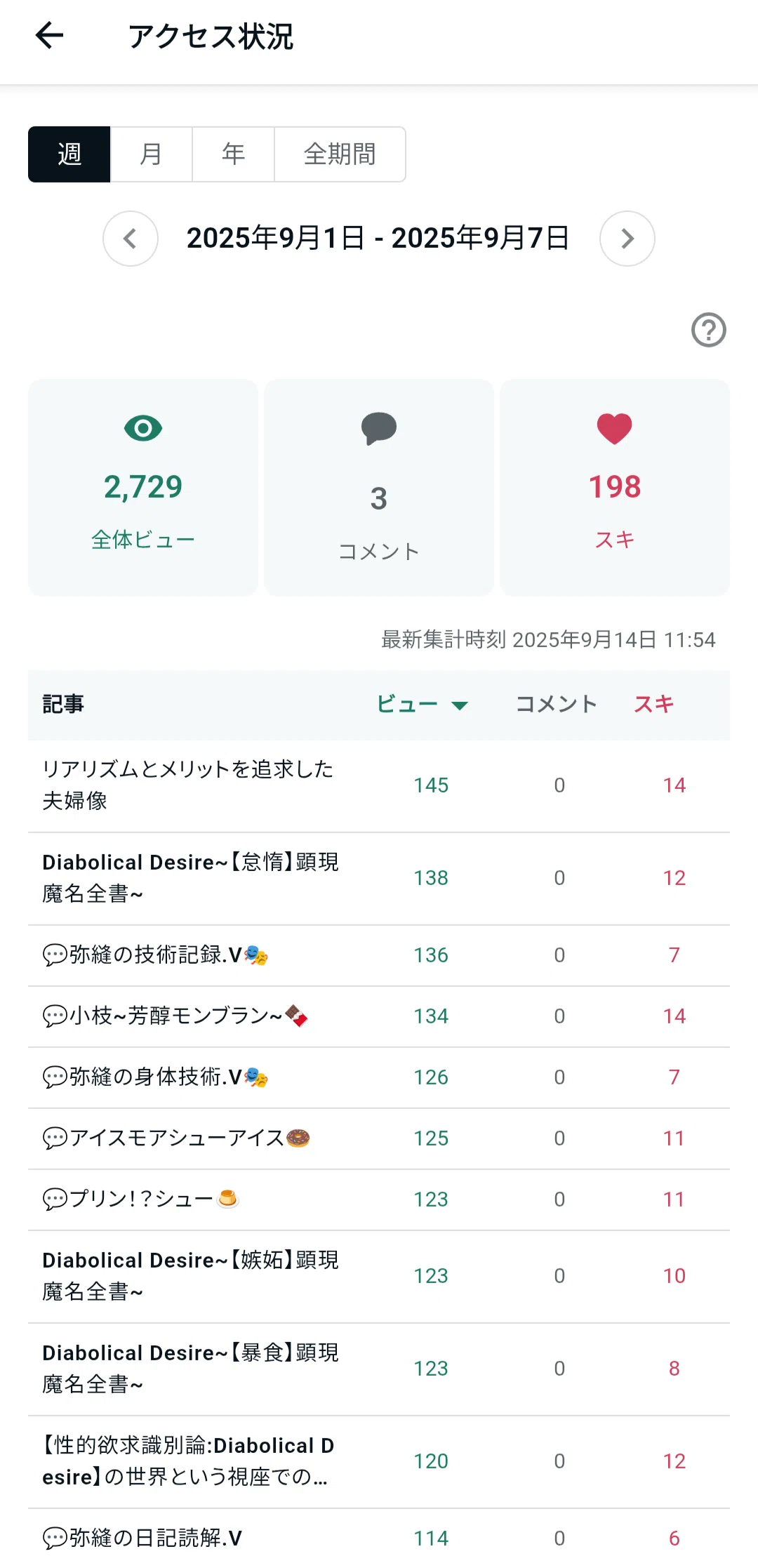Switch to the 月 tab
Image resolution: width=758 pixels, height=1568 pixels.
tap(151, 154)
